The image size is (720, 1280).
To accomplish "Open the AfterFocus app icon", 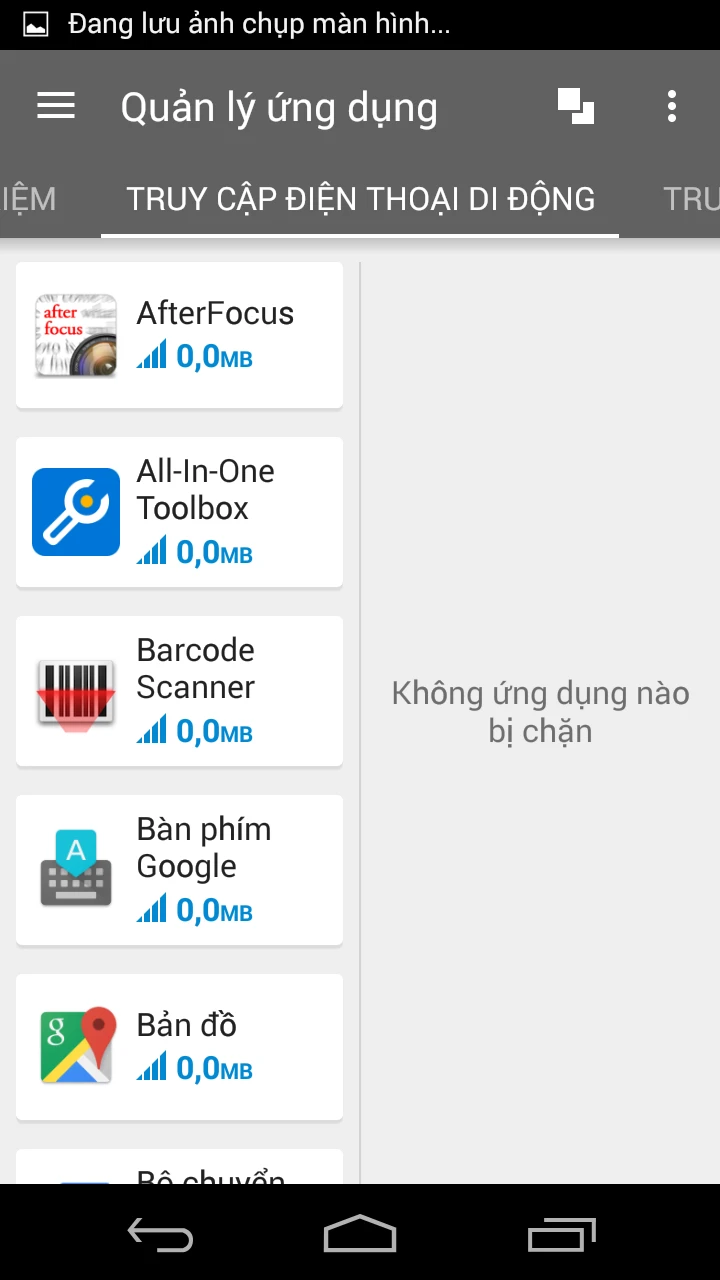I will click(x=75, y=335).
